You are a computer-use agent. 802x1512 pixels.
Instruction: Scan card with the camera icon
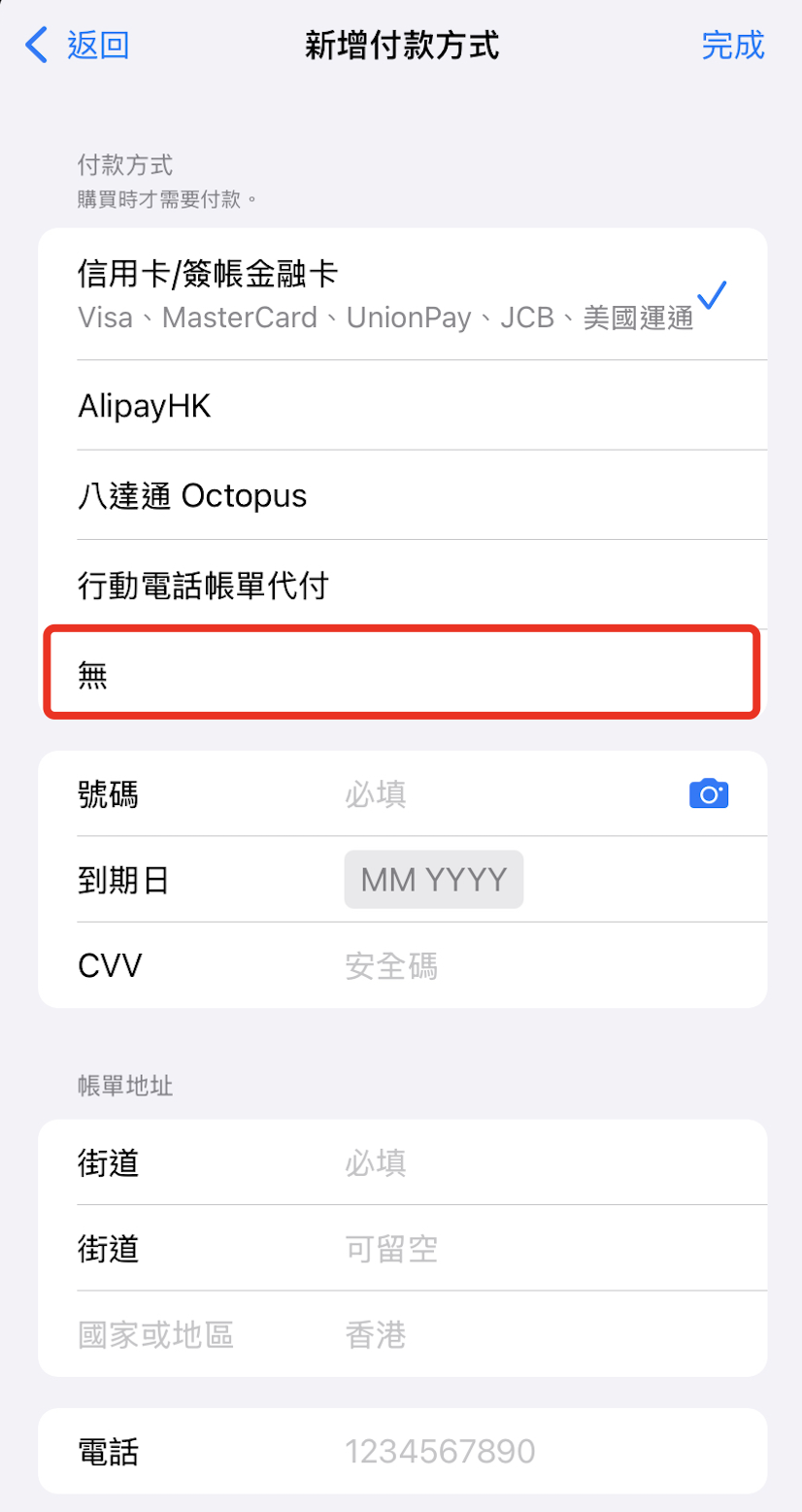point(709,794)
